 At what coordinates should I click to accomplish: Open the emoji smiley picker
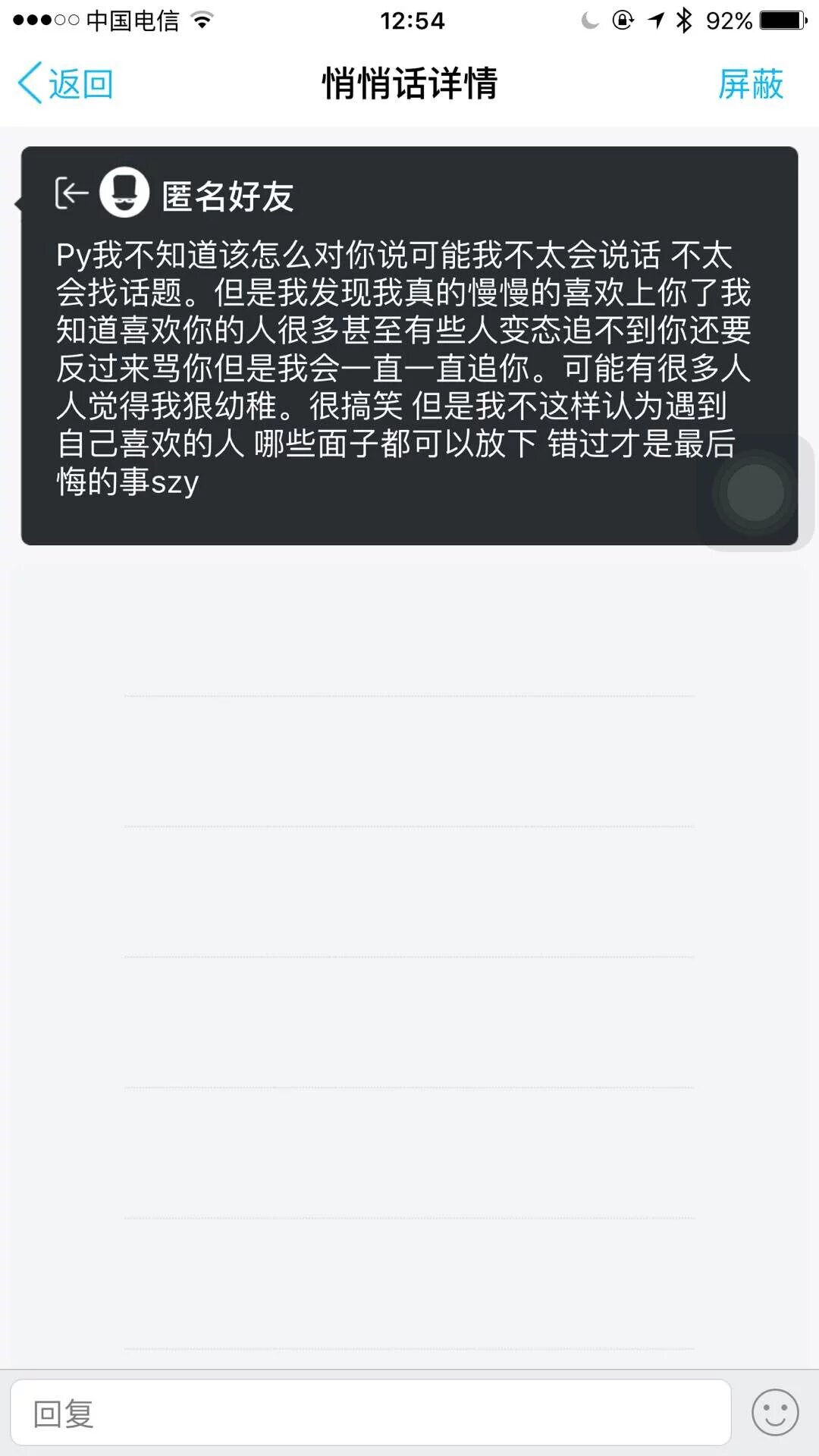[x=774, y=1413]
